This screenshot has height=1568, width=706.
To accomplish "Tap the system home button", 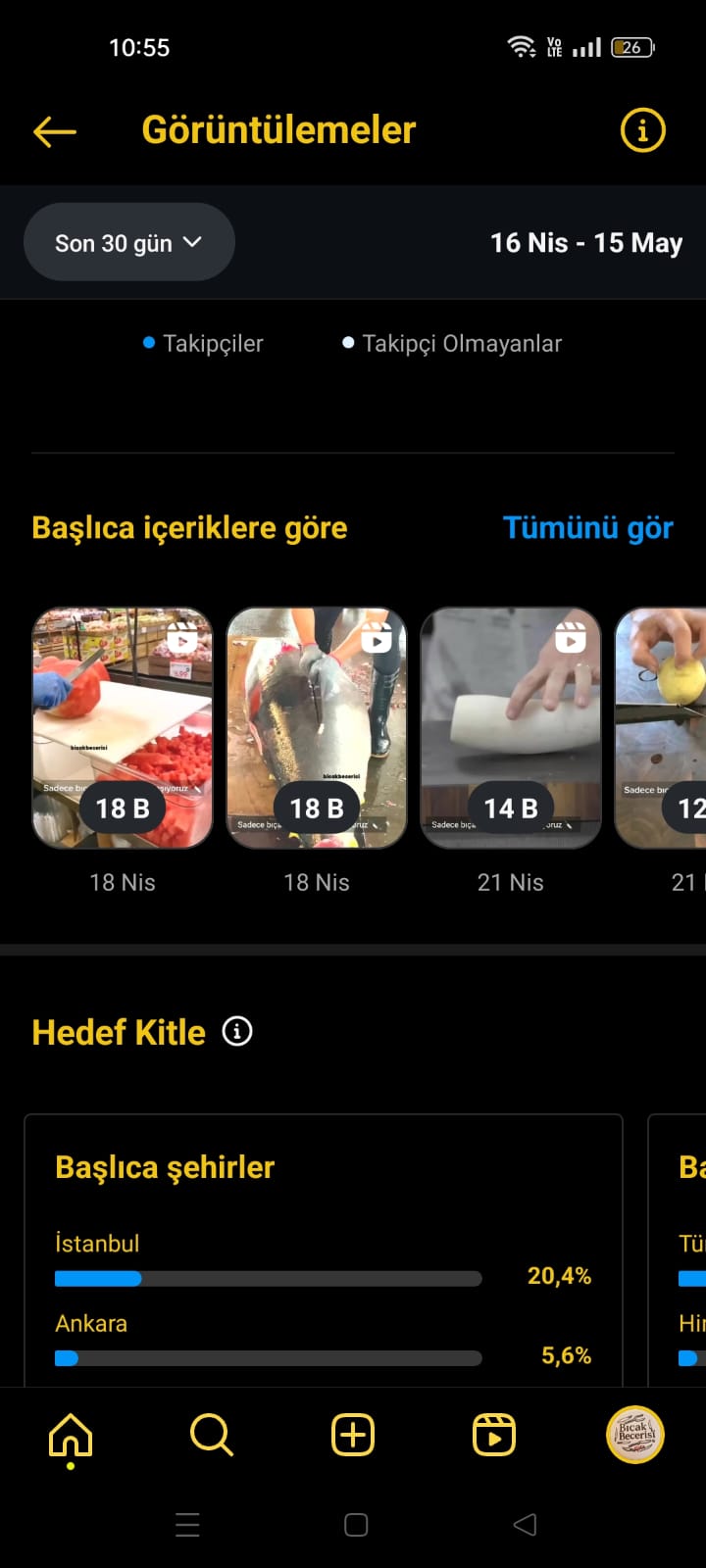I will pyautogui.click(x=356, y=1525).
